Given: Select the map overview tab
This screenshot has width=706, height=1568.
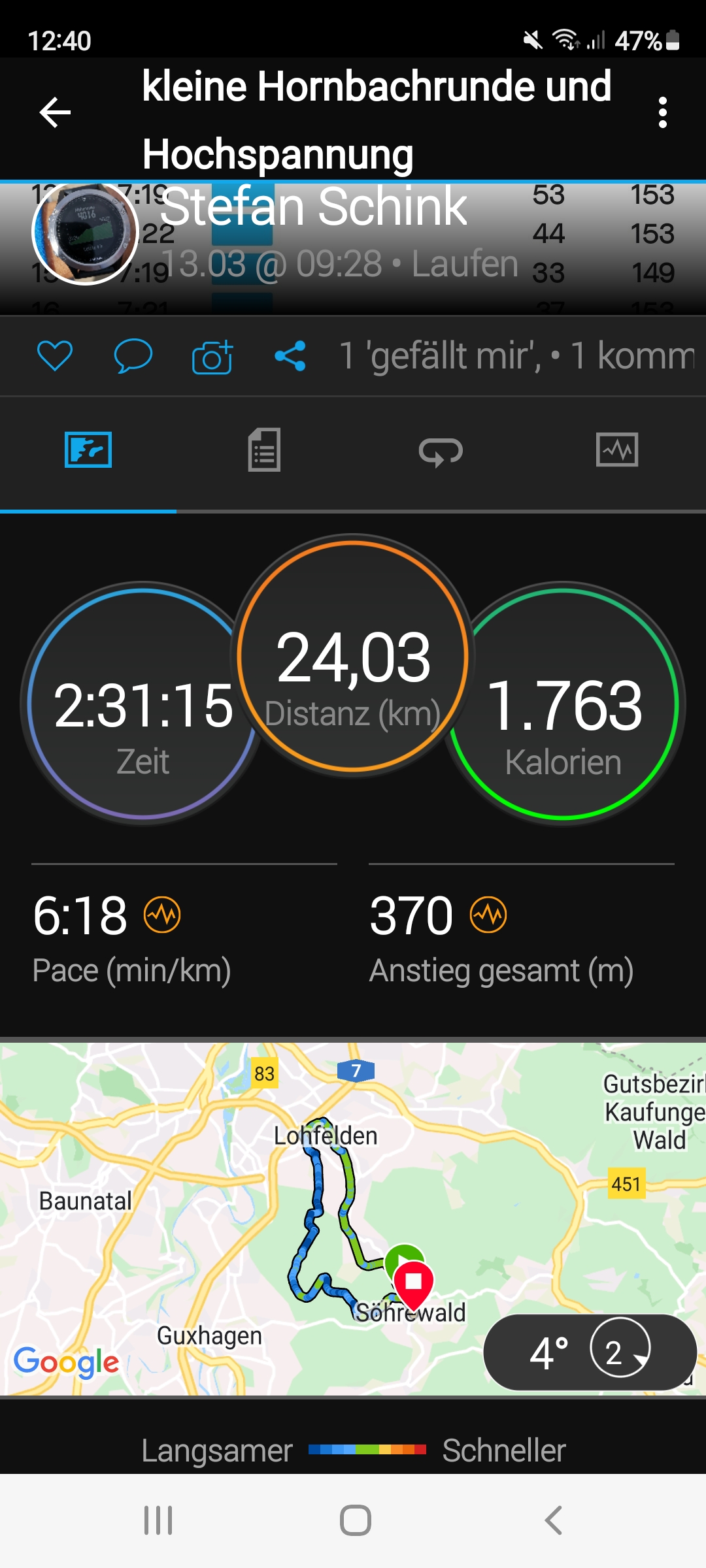Looking at the screenshot, I should [x=88, y=449].
